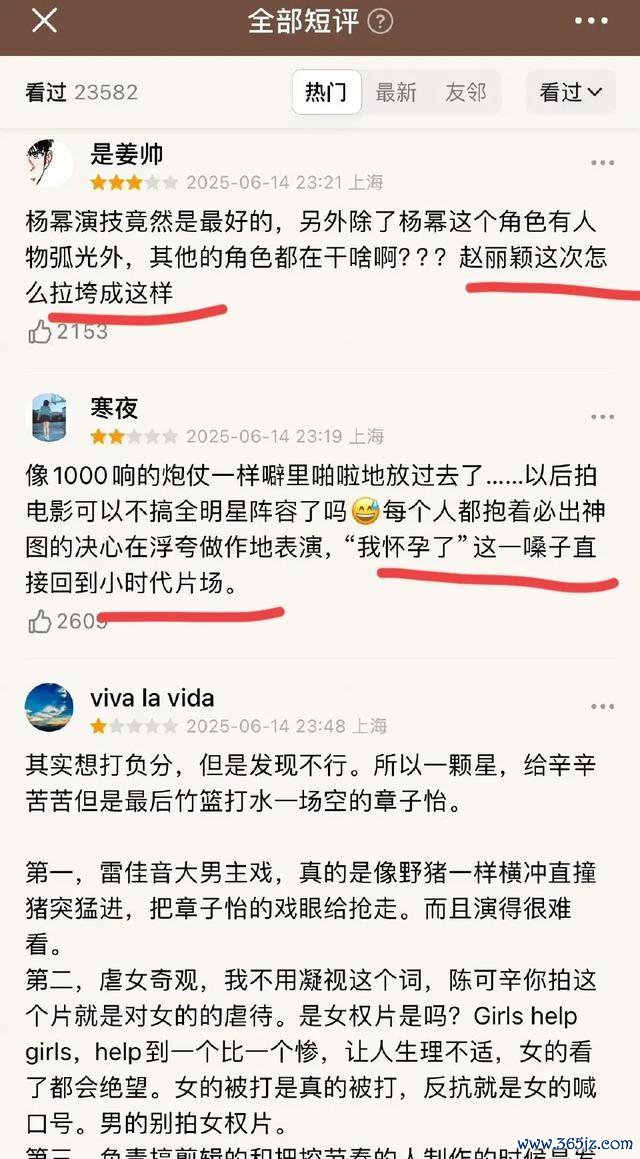
Task: Expand the 看过 filter dropdown
Action: coord(571,92)
